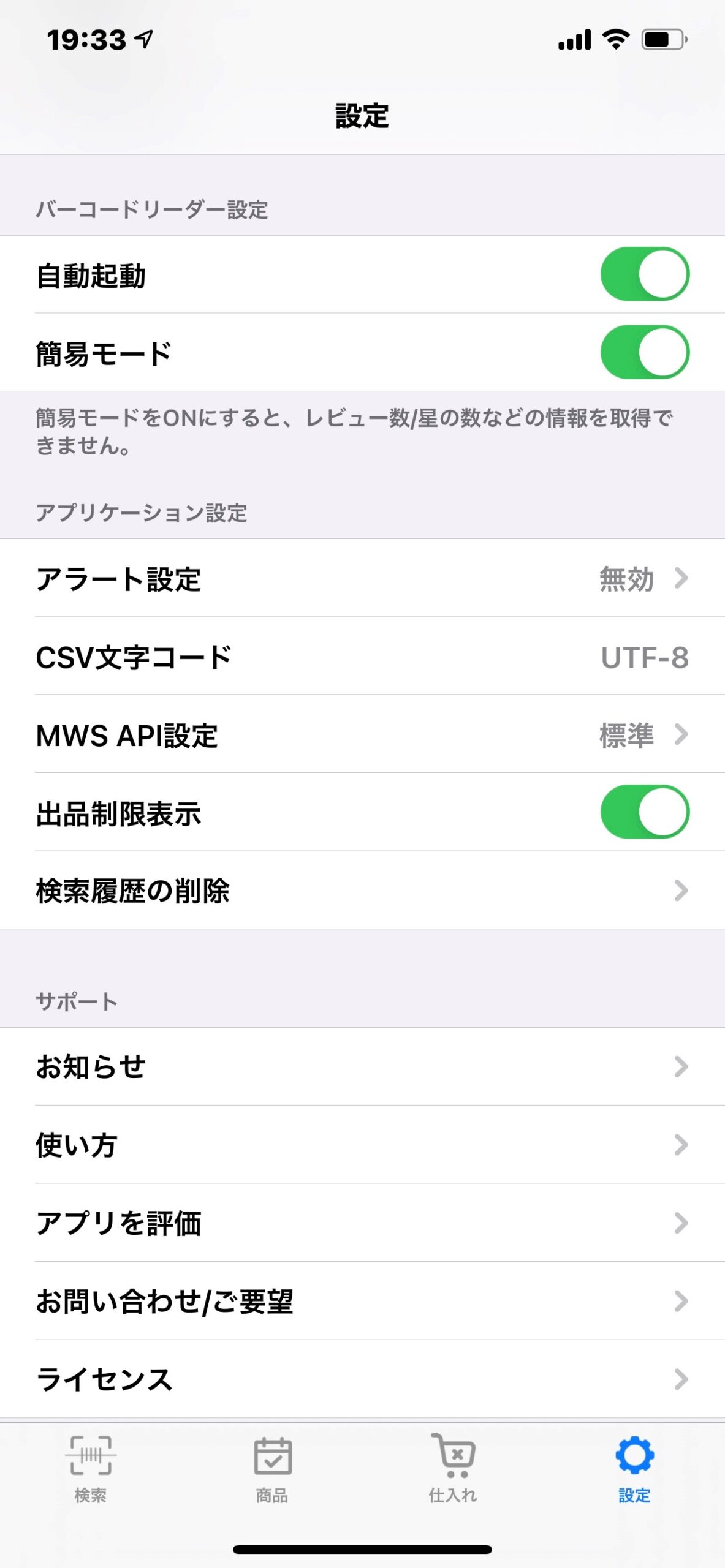
Task: Toggle the 自動起動 switch
Action: coord(644,274)
